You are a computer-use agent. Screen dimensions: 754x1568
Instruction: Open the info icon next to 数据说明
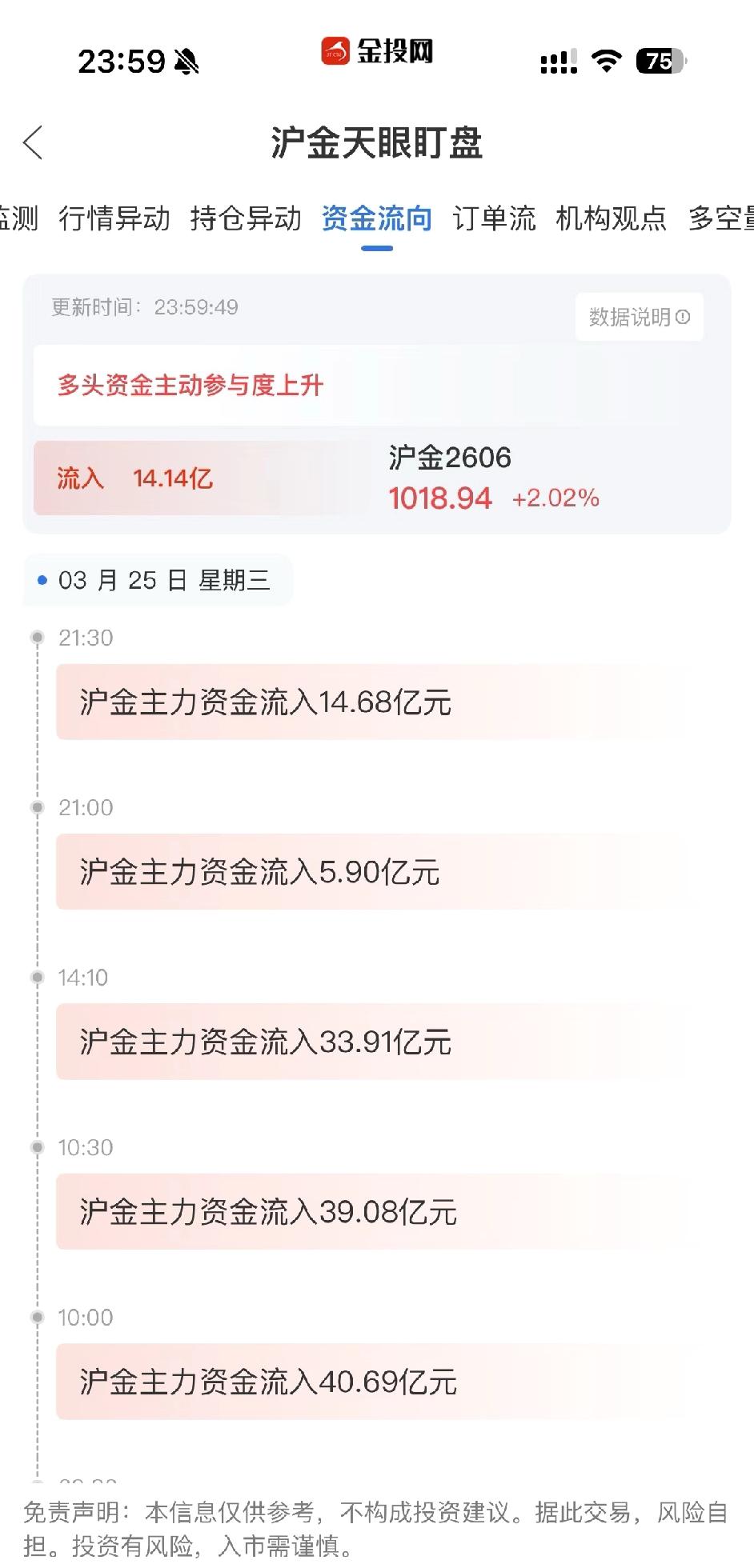tap(684, 317)
